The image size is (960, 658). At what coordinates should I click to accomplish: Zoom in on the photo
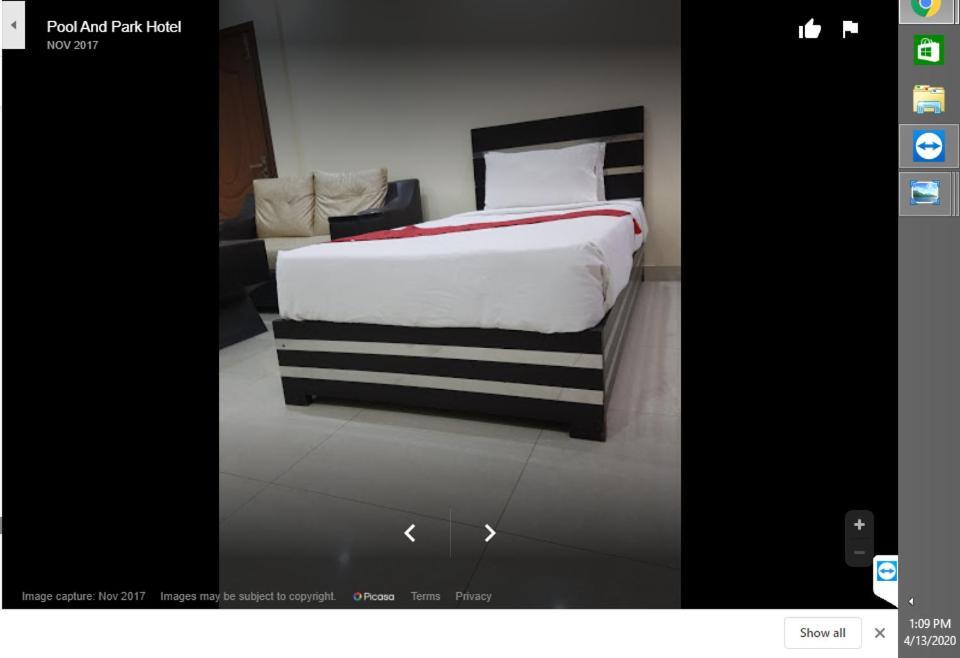859,525
